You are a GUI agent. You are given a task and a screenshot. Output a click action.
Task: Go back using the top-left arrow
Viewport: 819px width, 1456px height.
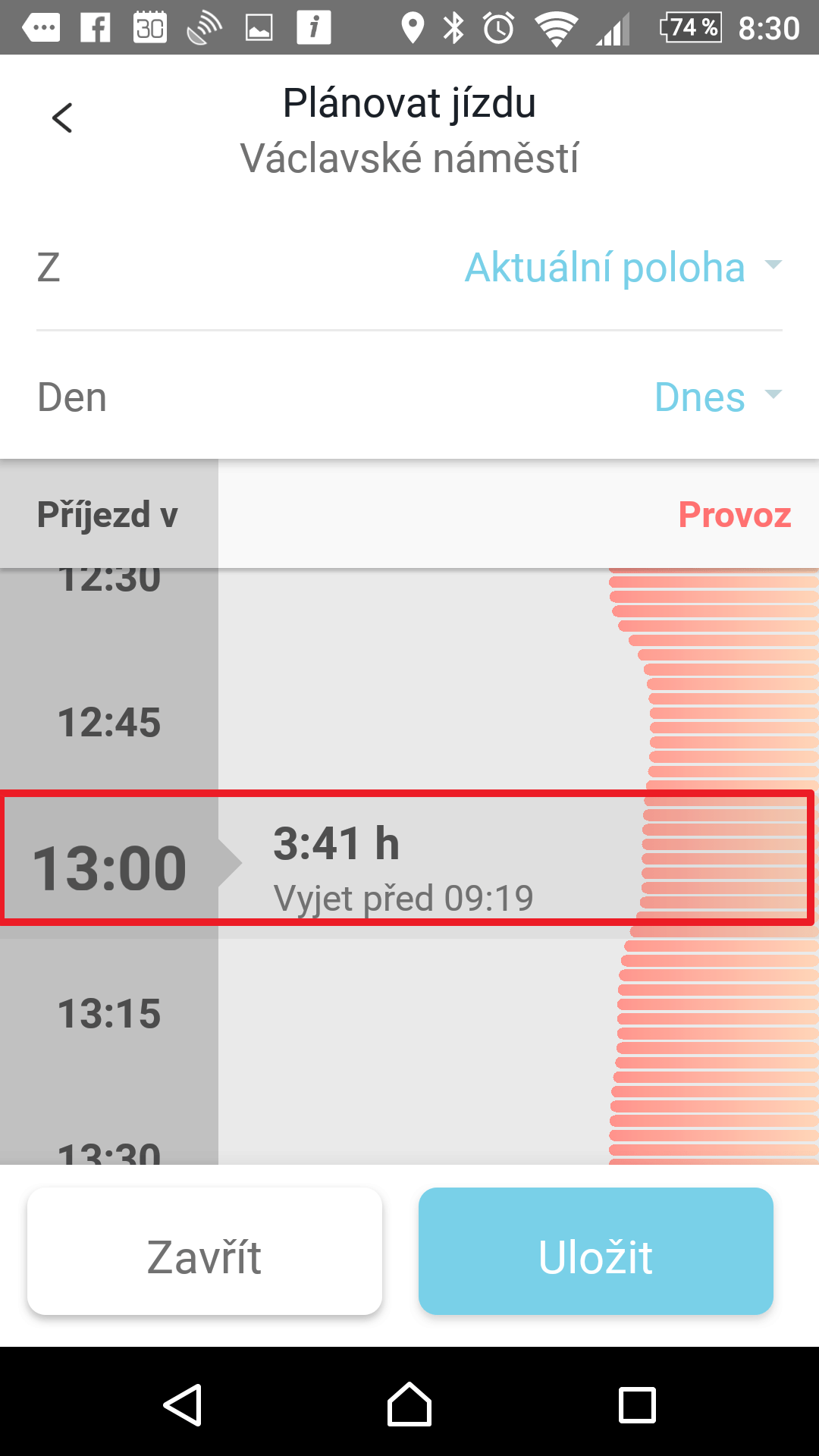(x=62, y=118)
